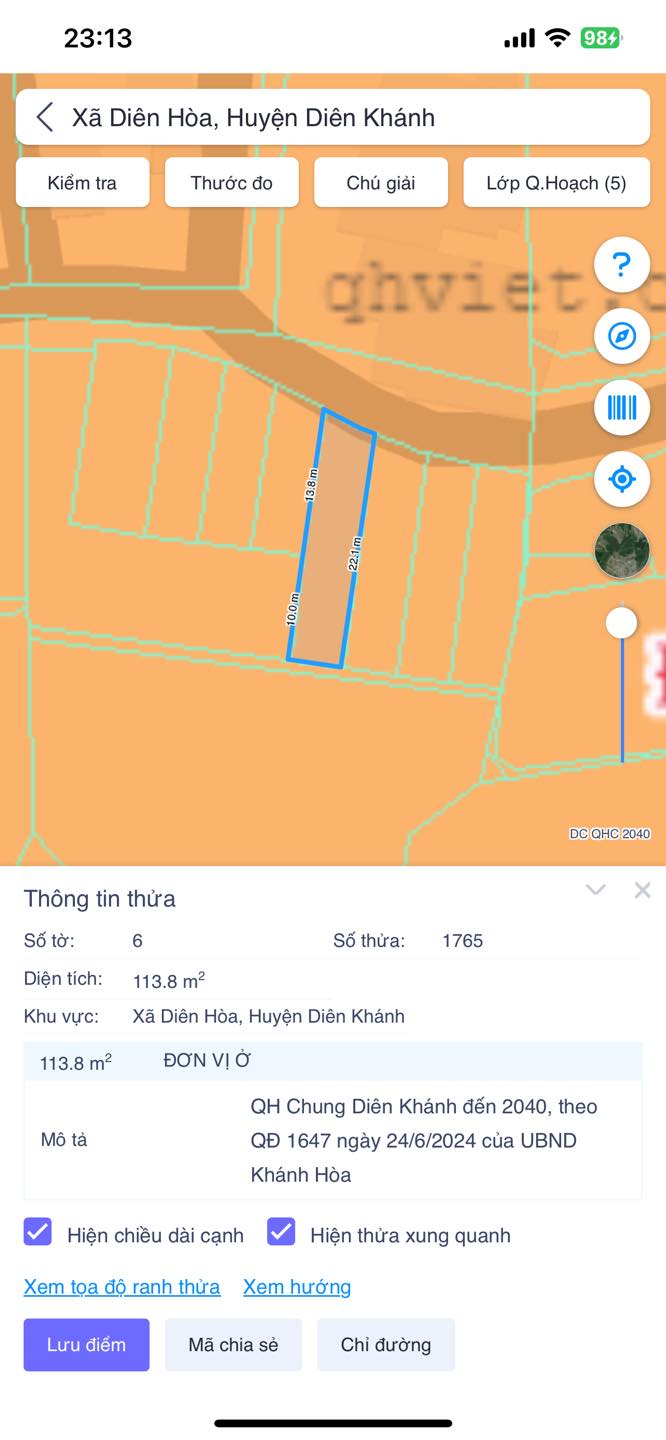Open the Xem hướng link
The height and width of the screenshot is (1440, 666).
(x=297, y=1287)
